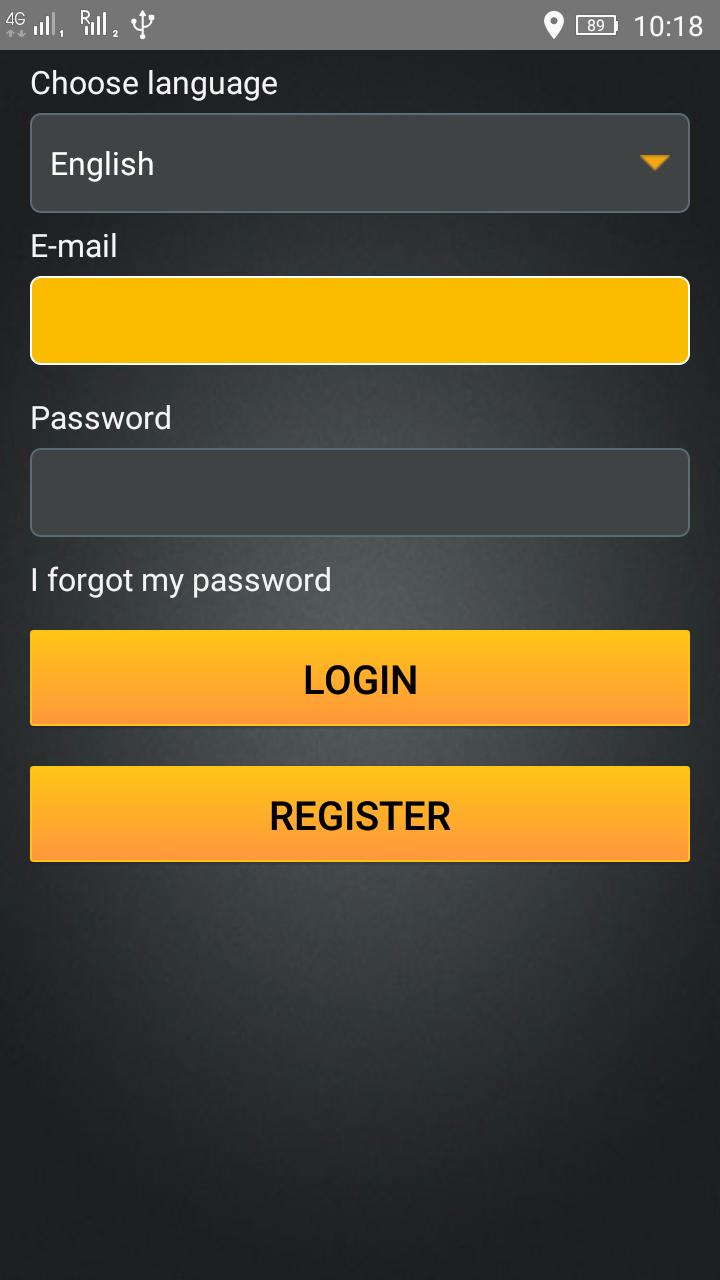Tap the LOGIN button
The width and height of the screenshot is (720, 1280).
[x=360, y=678]
